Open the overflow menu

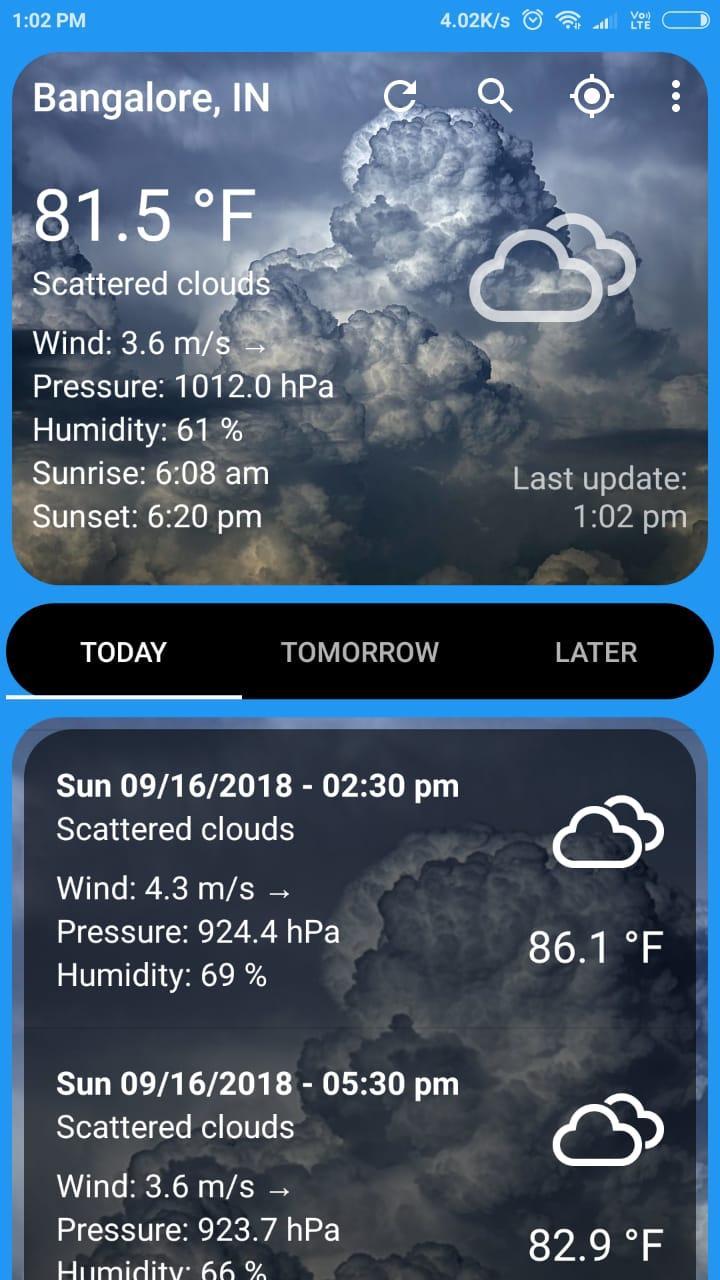[x=675, y=96]
